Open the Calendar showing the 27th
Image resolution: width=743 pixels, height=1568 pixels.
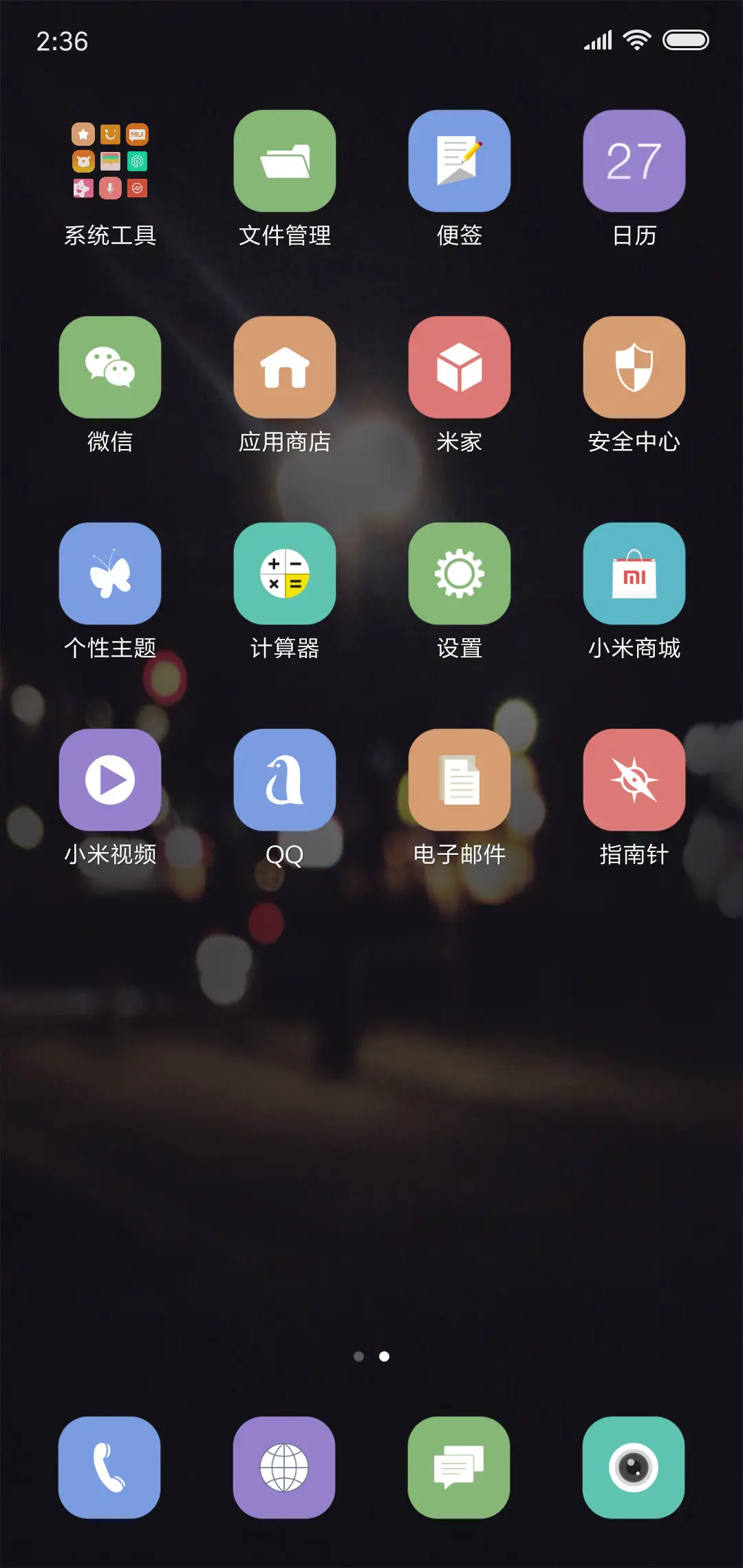tap(634, 161)
